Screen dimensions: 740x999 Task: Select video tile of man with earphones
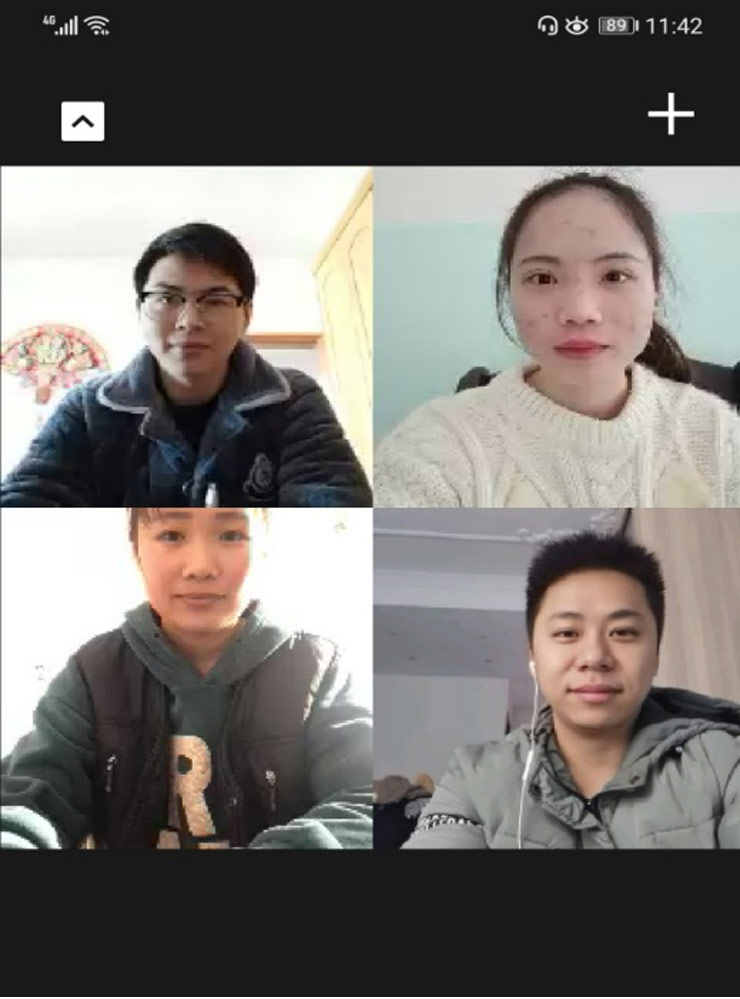tap(557, 679)
